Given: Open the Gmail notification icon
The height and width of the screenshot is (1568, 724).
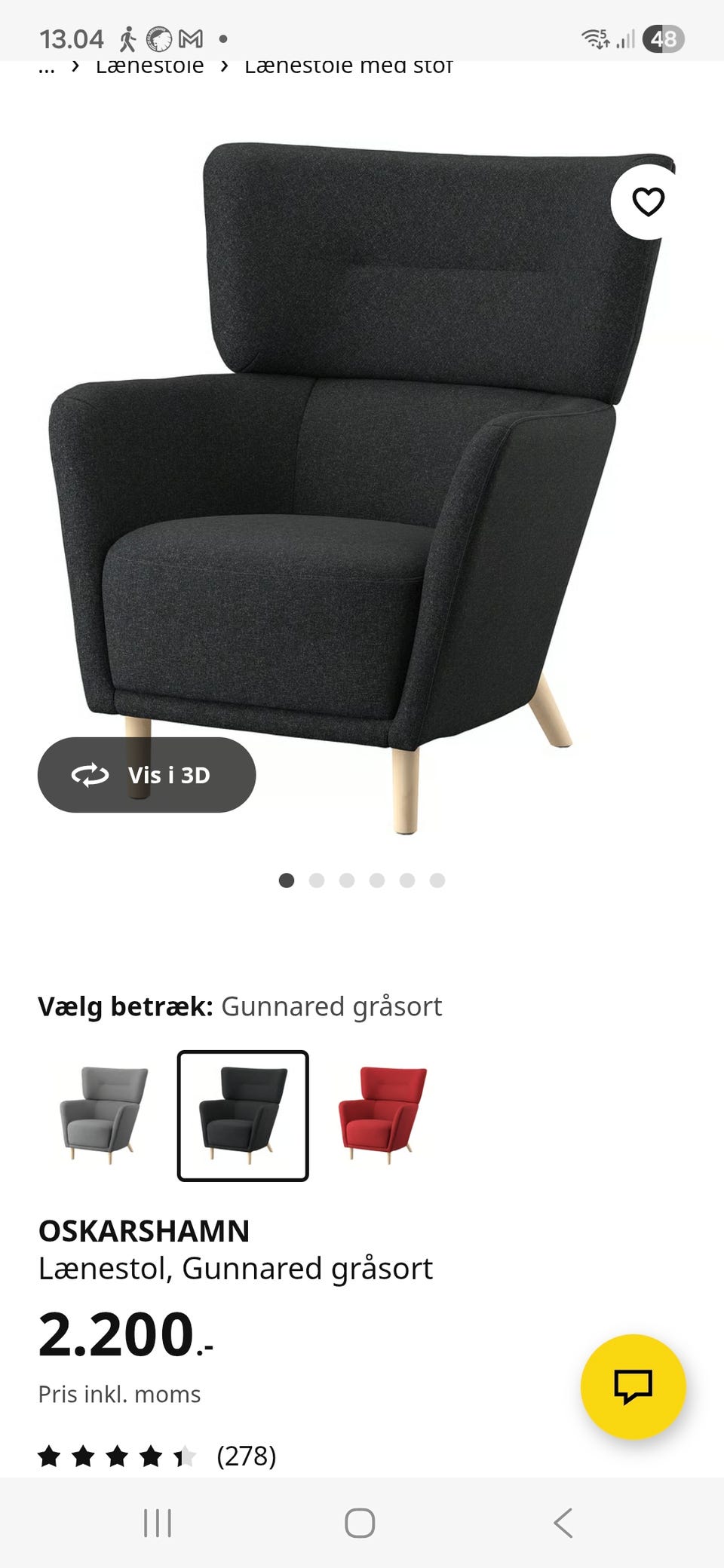Looking at the screenshot, I should click(x=192, y=38).
